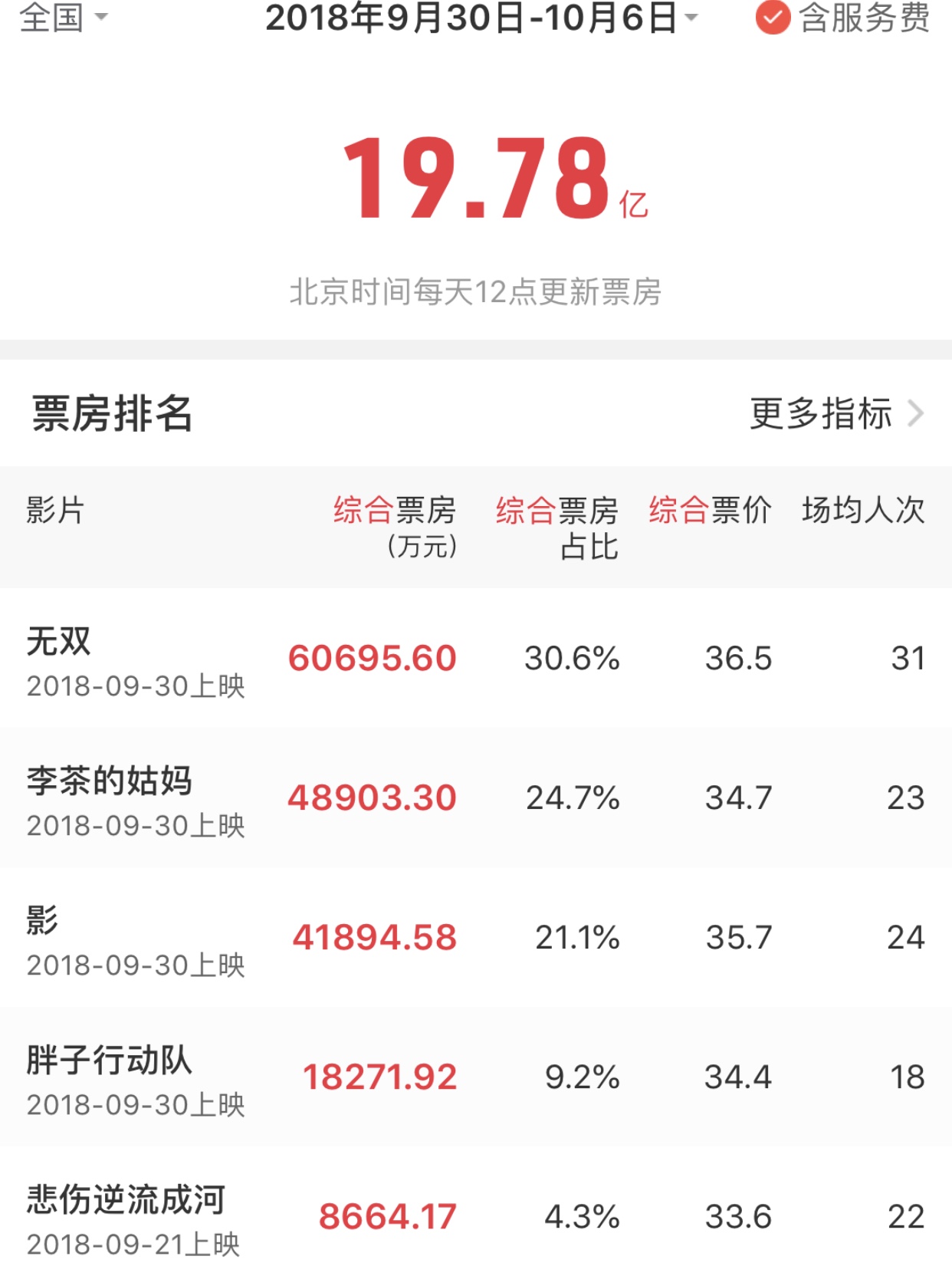Open the box office details for 无双
Image resolution: width=952 pixels, height=1276 pixels.
pos(476,658)
